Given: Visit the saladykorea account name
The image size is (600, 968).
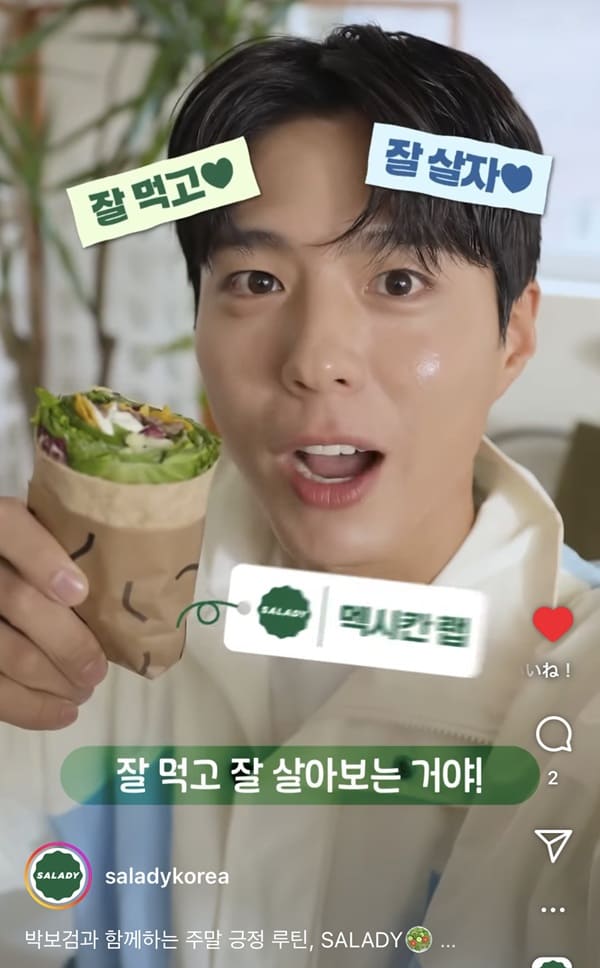Looking at the screenshot, I should click(x=167, y=877).
